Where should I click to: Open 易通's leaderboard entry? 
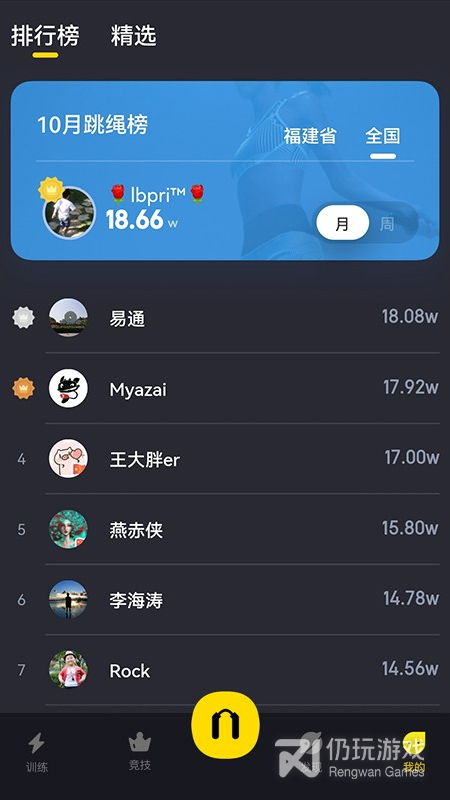[225, 318]
